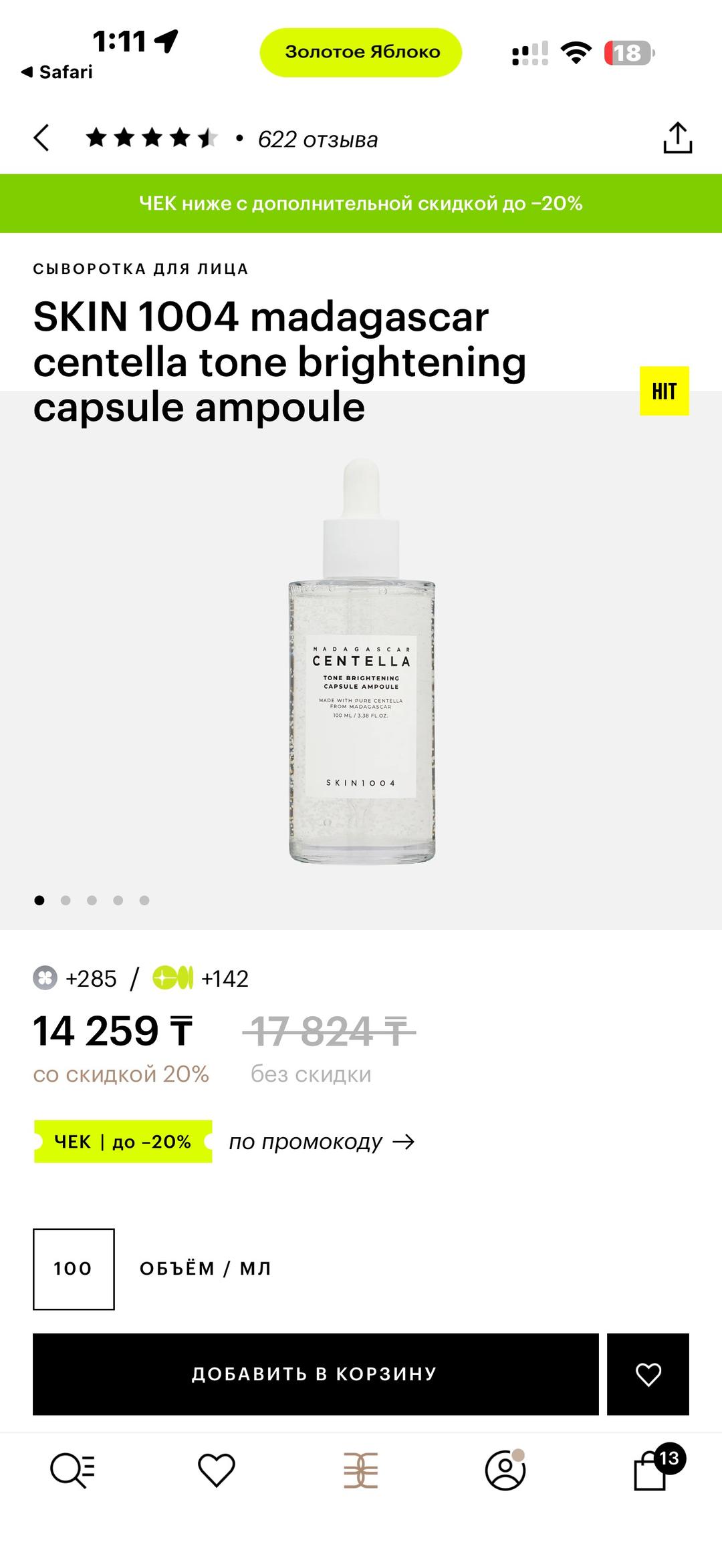Open the profile tab
This screenshot has height=1568, width=722.
coord(505,1470)
